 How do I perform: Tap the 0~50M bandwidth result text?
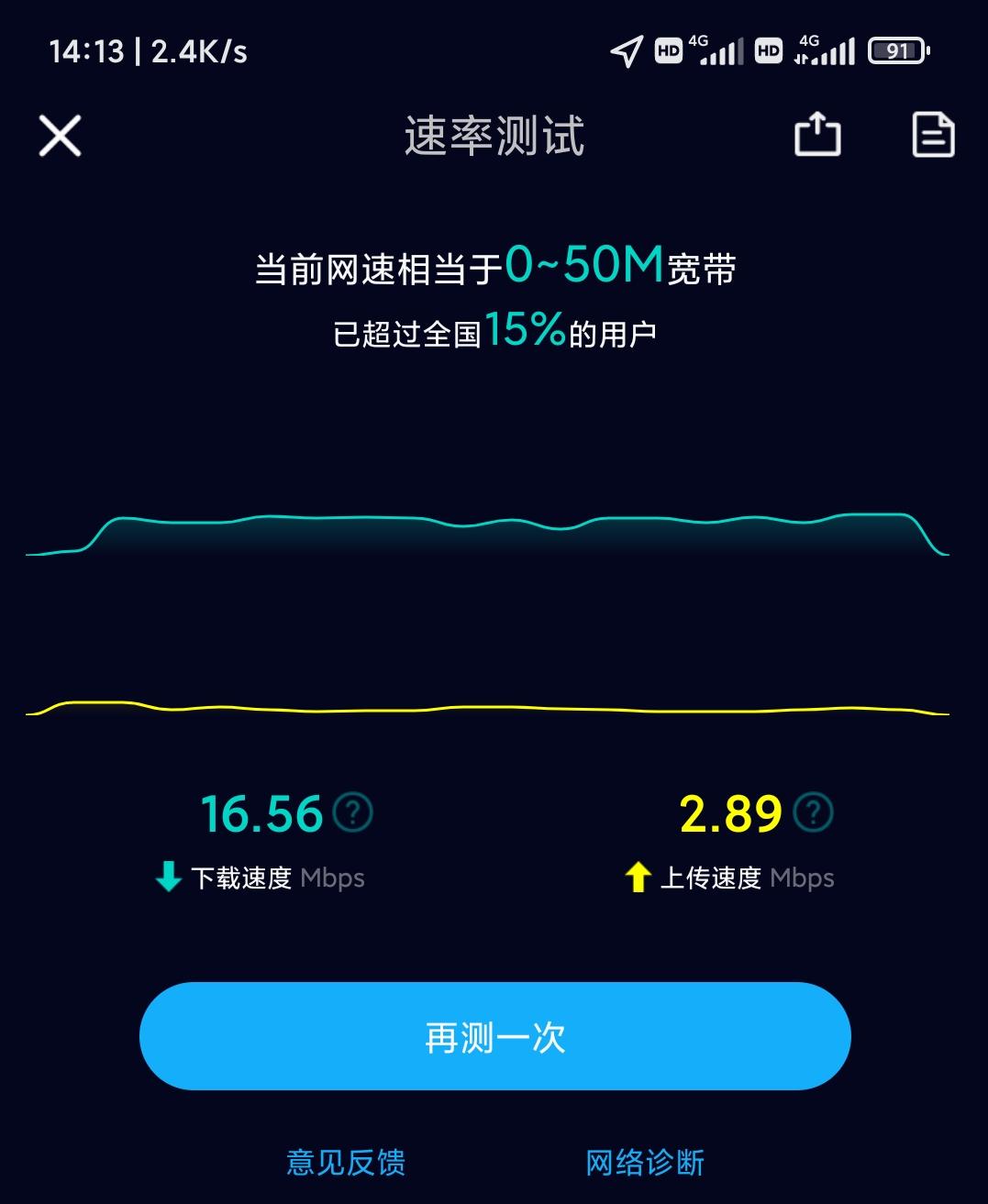click(x=586, y=269)
